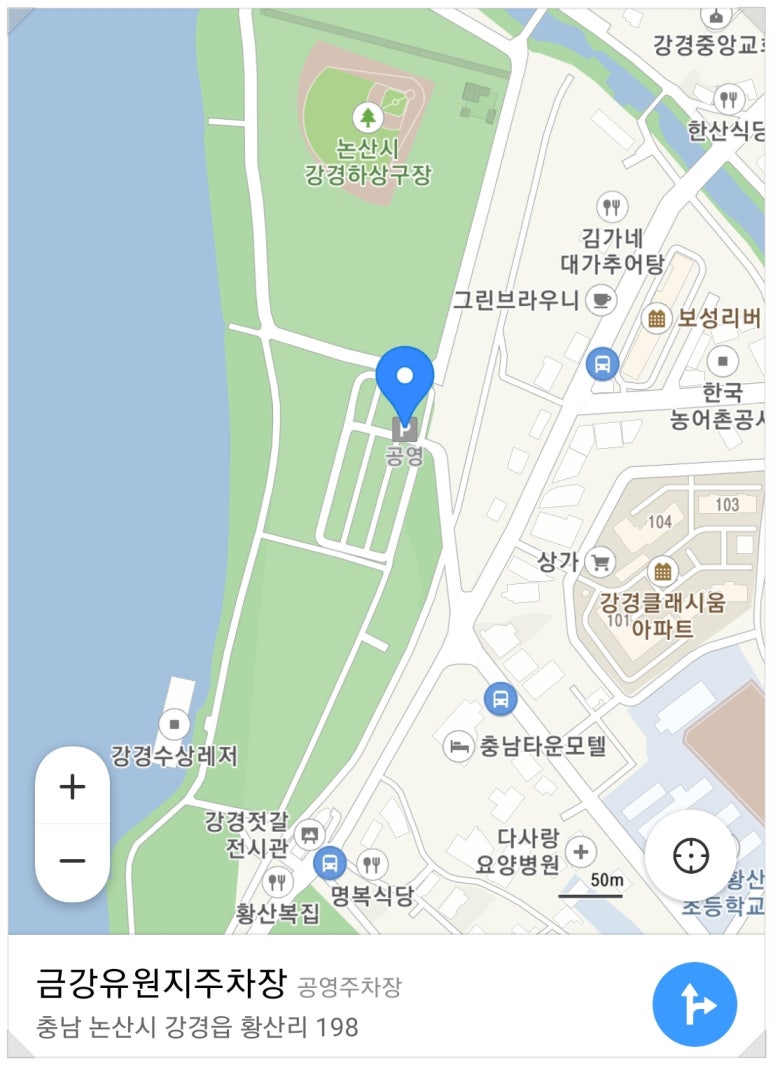Center map on my current location
Screen dimensions: 773x1065
tap(691, 857)
